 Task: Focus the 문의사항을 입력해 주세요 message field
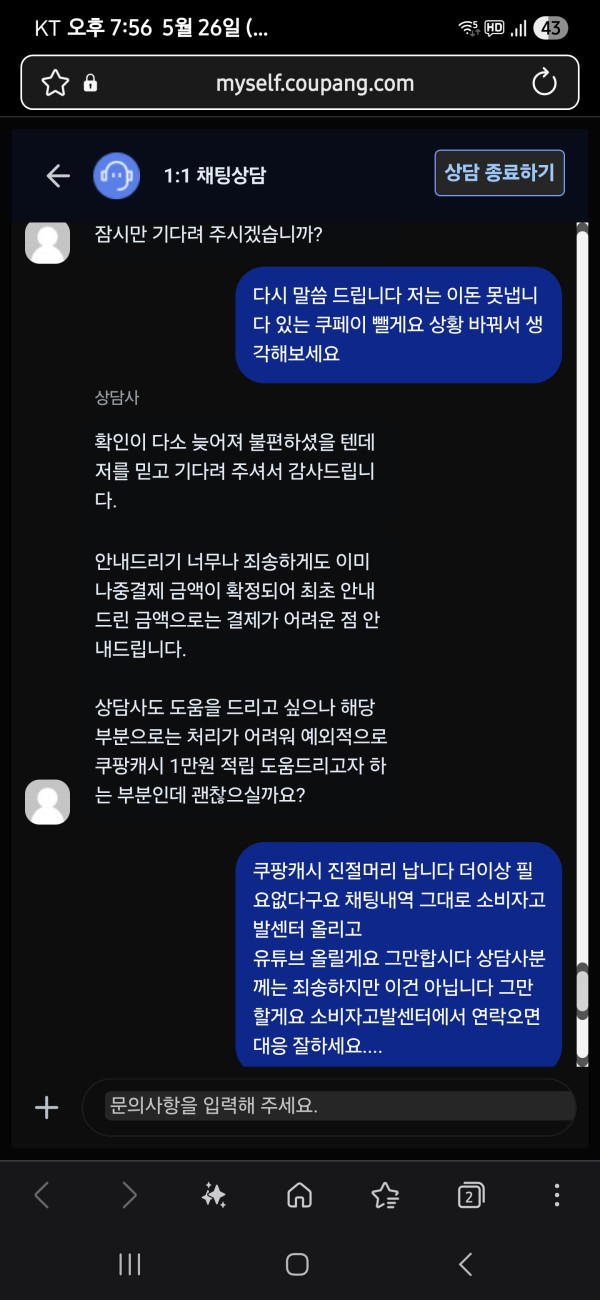pyautogui.click(x=340, y=1106)
